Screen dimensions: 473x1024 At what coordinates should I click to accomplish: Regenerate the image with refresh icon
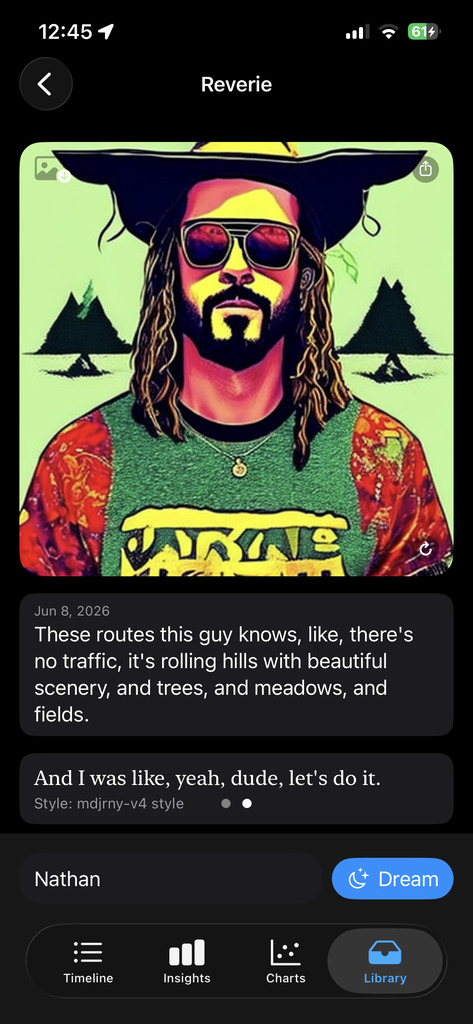[426, 549]
